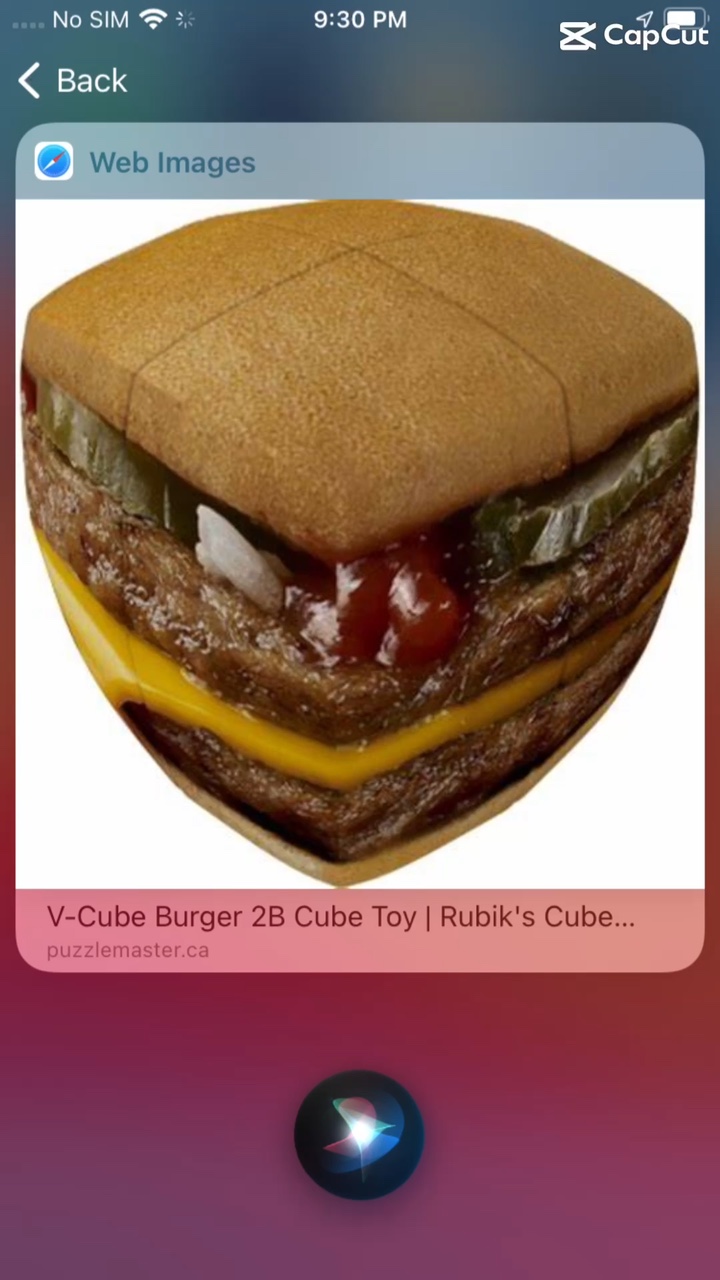Go back to the previous Siri screen
The width and height of the screenshot is (720, 1280).
pyautogui.click(x=73, y=81)
